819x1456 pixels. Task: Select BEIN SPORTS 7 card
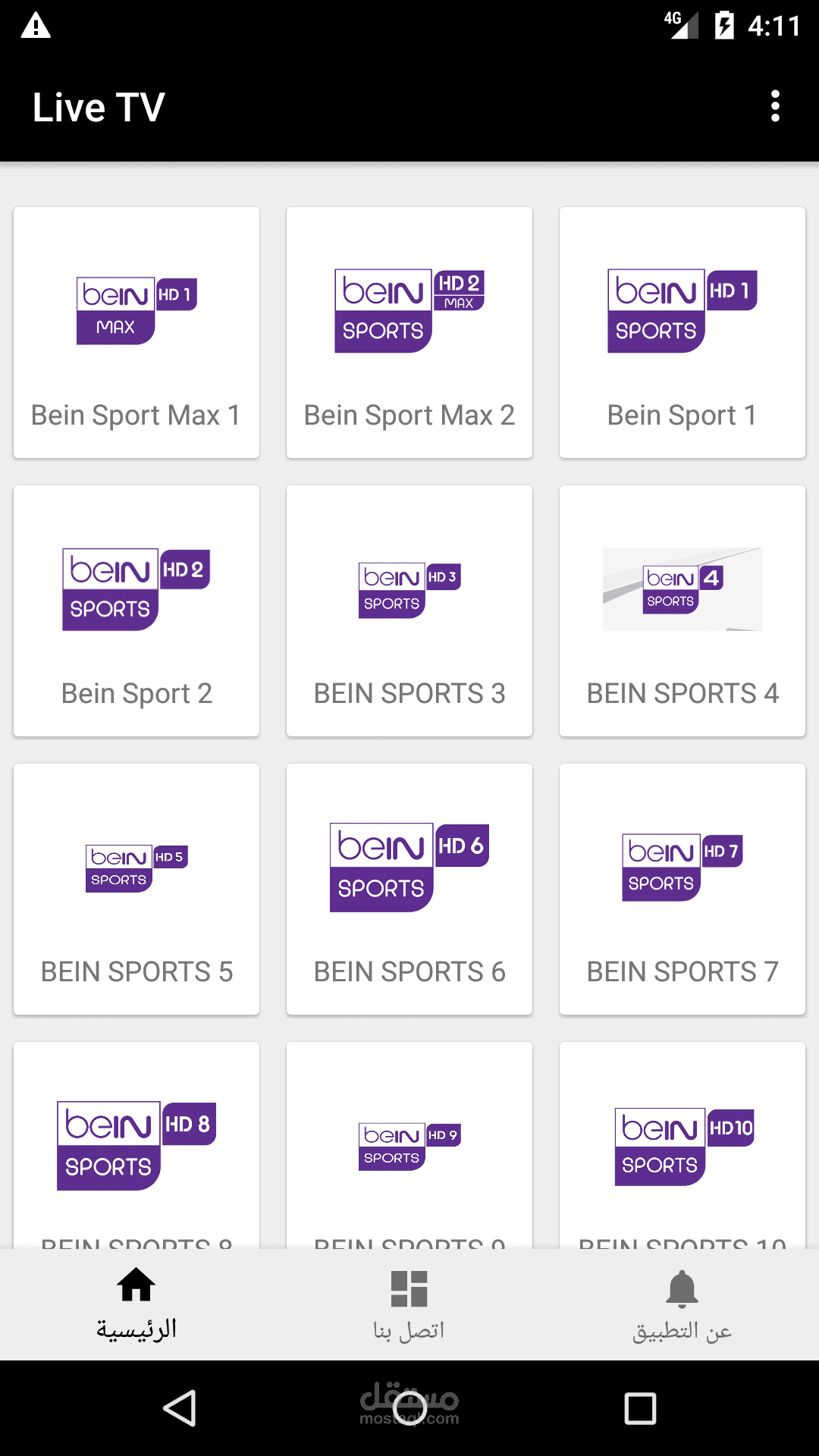click(x=682, y=889)
